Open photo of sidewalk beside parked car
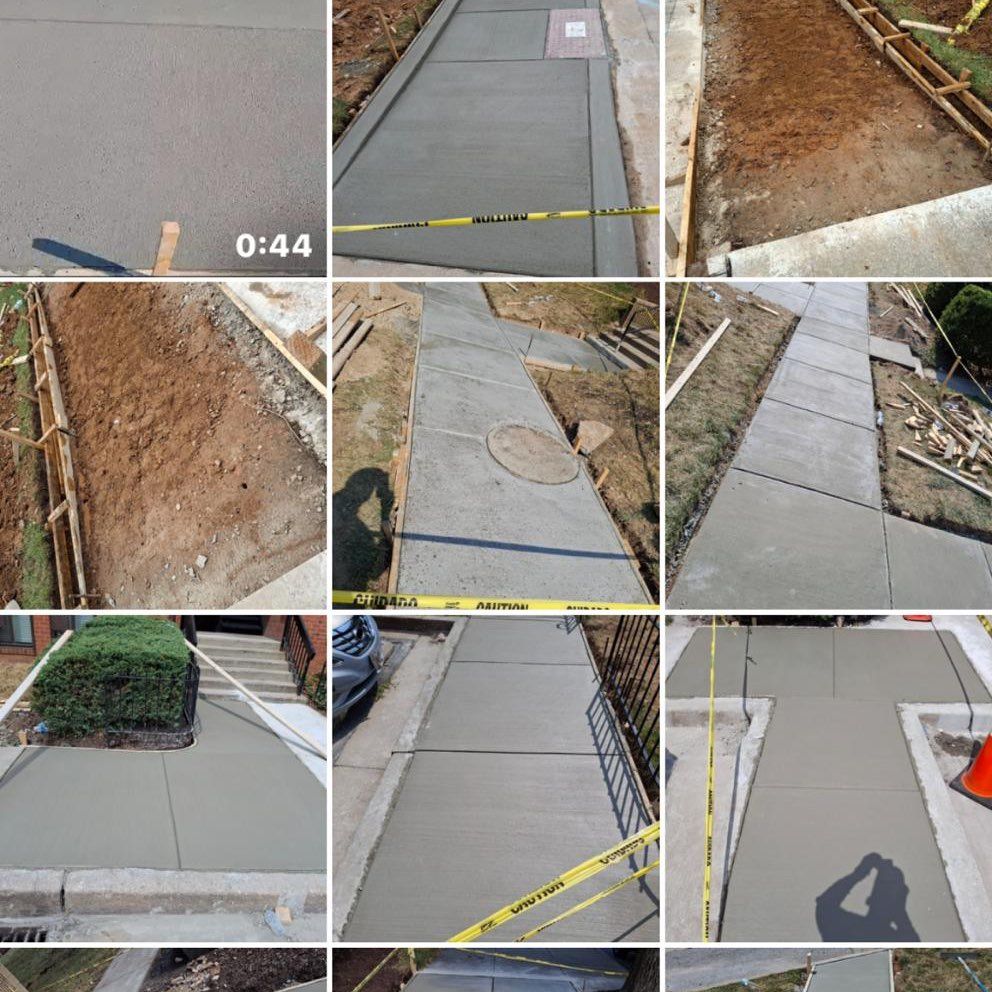 495,778
